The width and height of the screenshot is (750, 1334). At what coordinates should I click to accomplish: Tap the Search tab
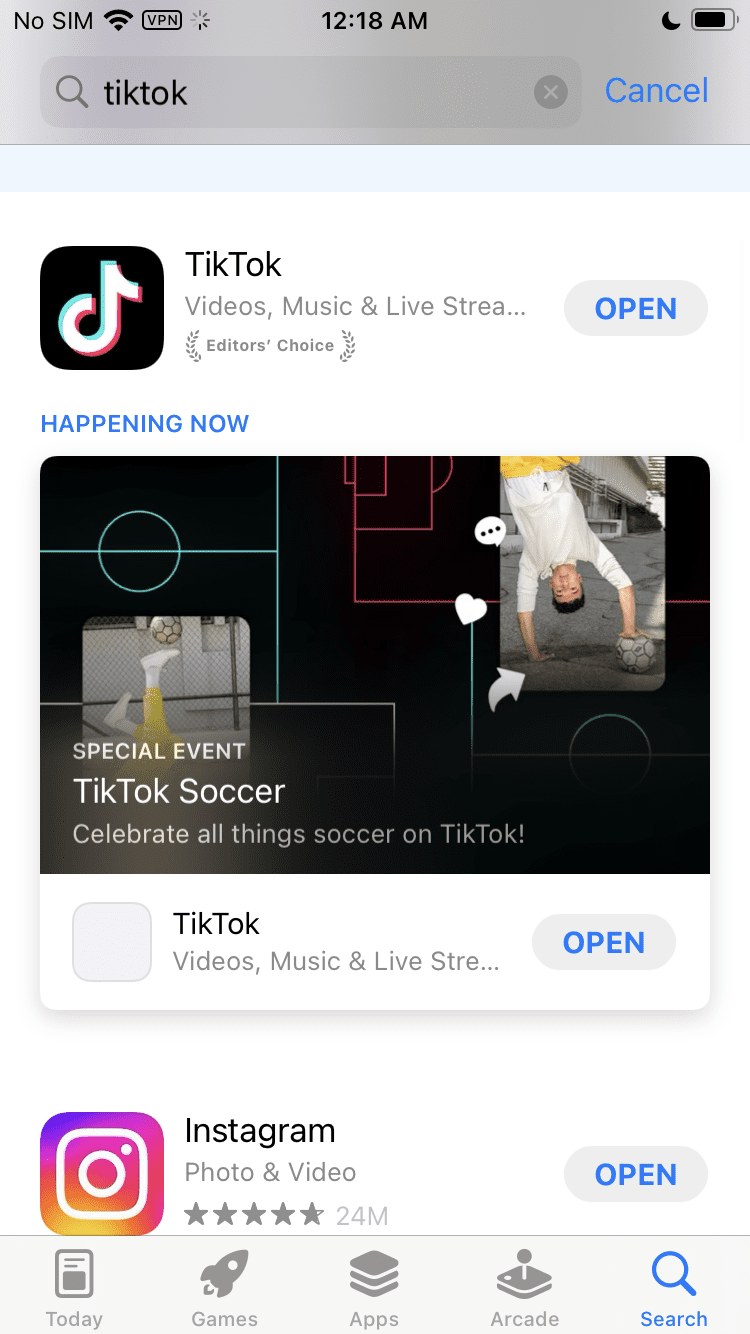coord(674,1289)
